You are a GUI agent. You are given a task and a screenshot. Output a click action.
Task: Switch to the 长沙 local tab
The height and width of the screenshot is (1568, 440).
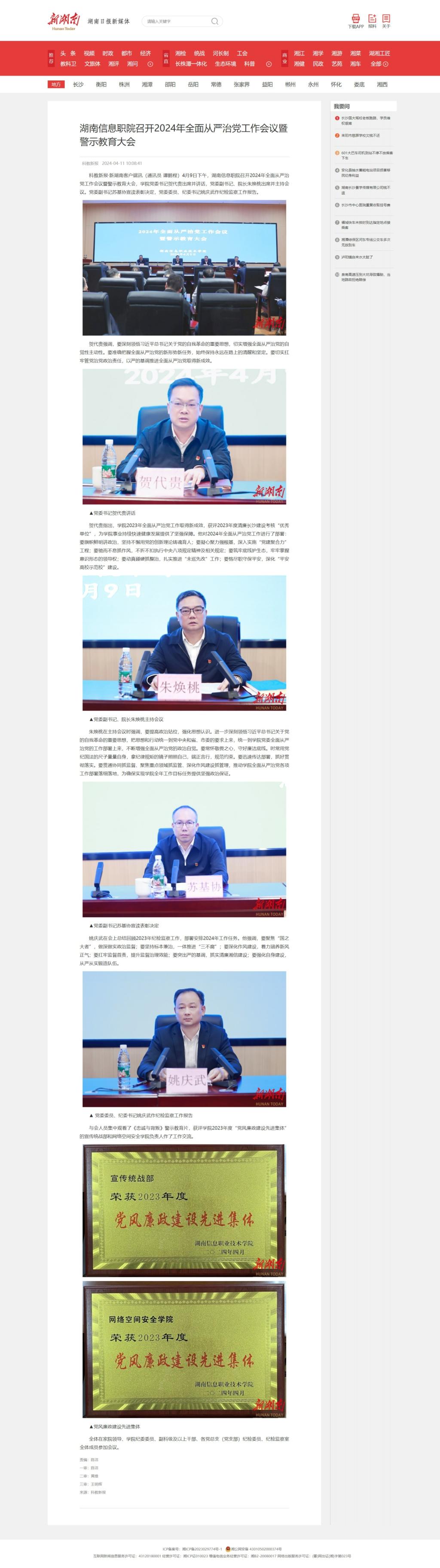pos(79,85)
